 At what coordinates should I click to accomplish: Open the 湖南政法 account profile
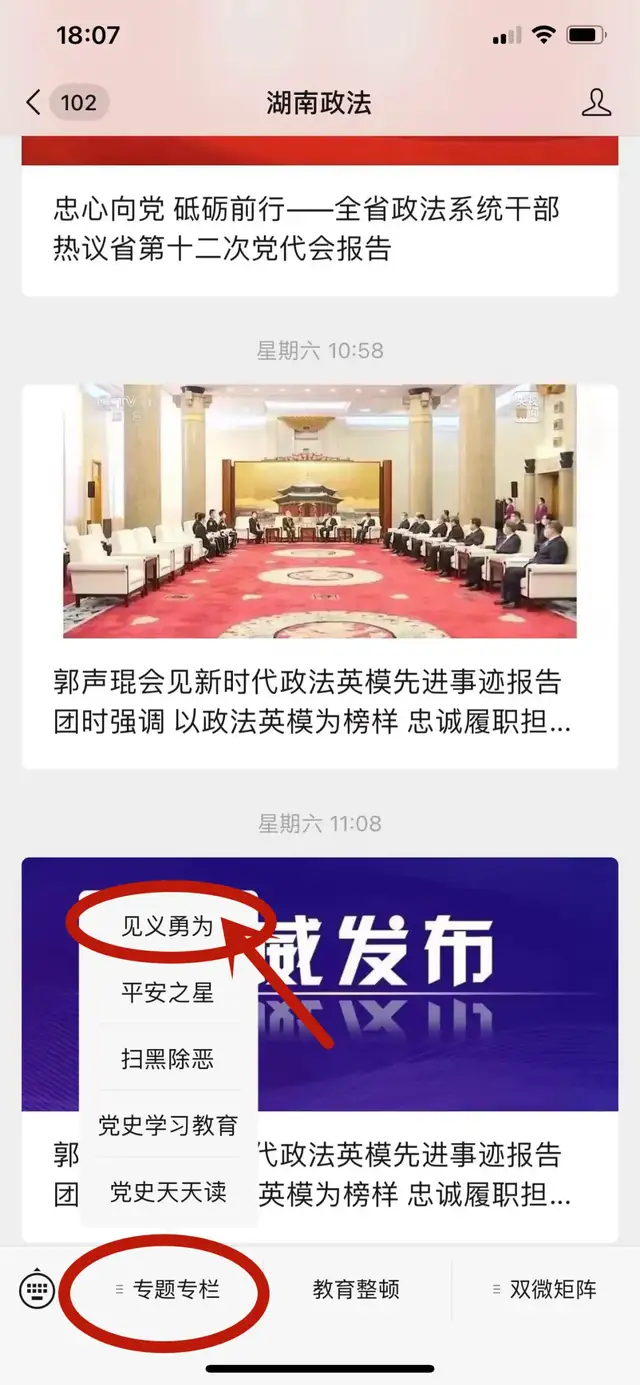pyautogui.click(x=596, y=102)
